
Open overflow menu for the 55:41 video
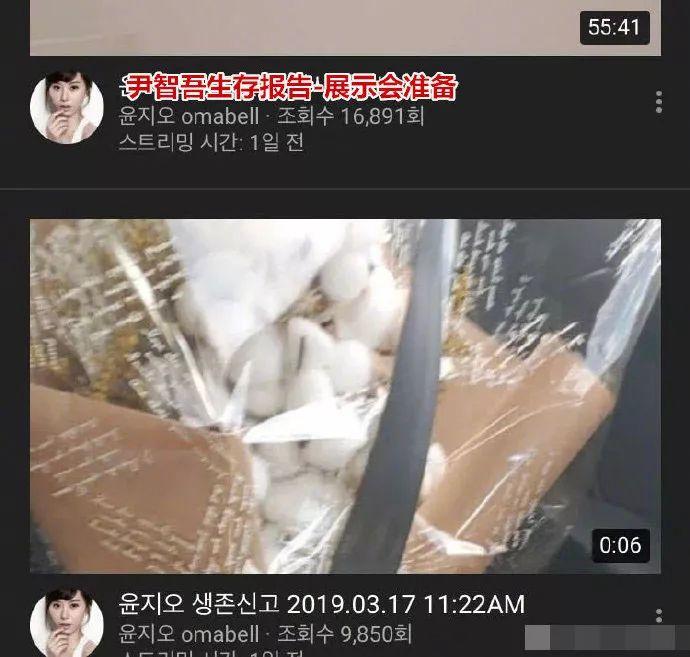[658, 102]
